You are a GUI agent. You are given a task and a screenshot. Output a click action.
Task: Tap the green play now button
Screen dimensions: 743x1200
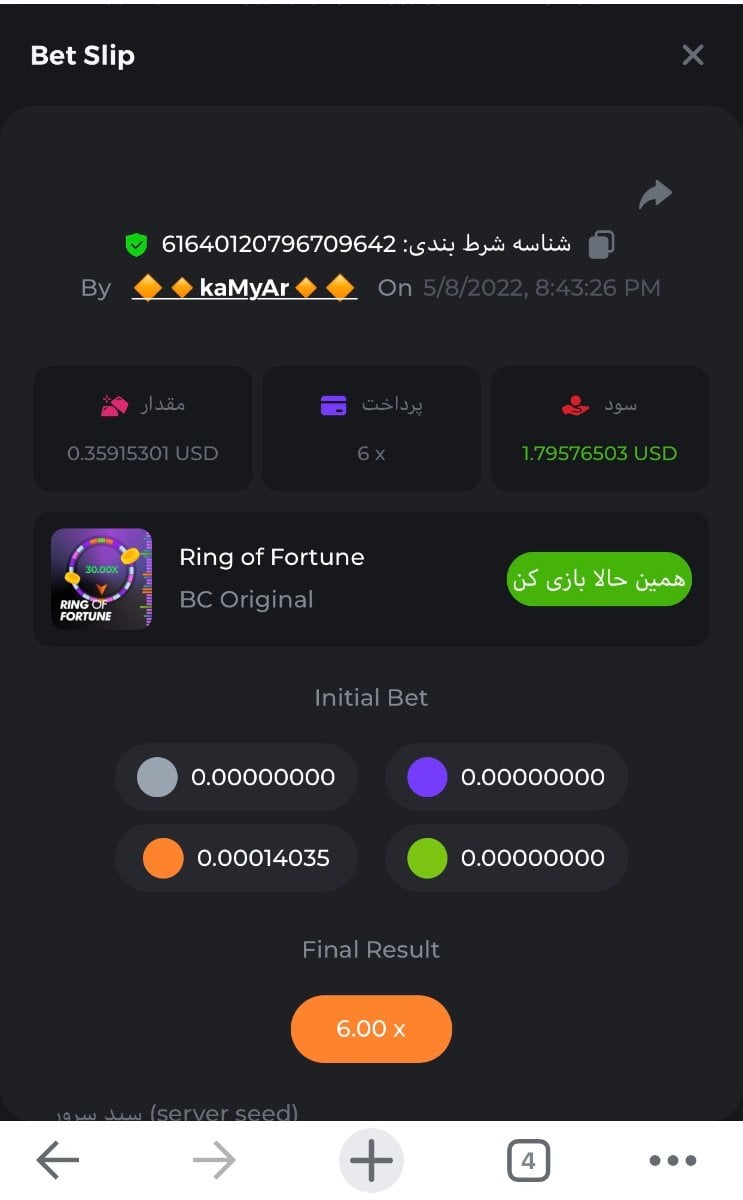[x=598, y=579]
